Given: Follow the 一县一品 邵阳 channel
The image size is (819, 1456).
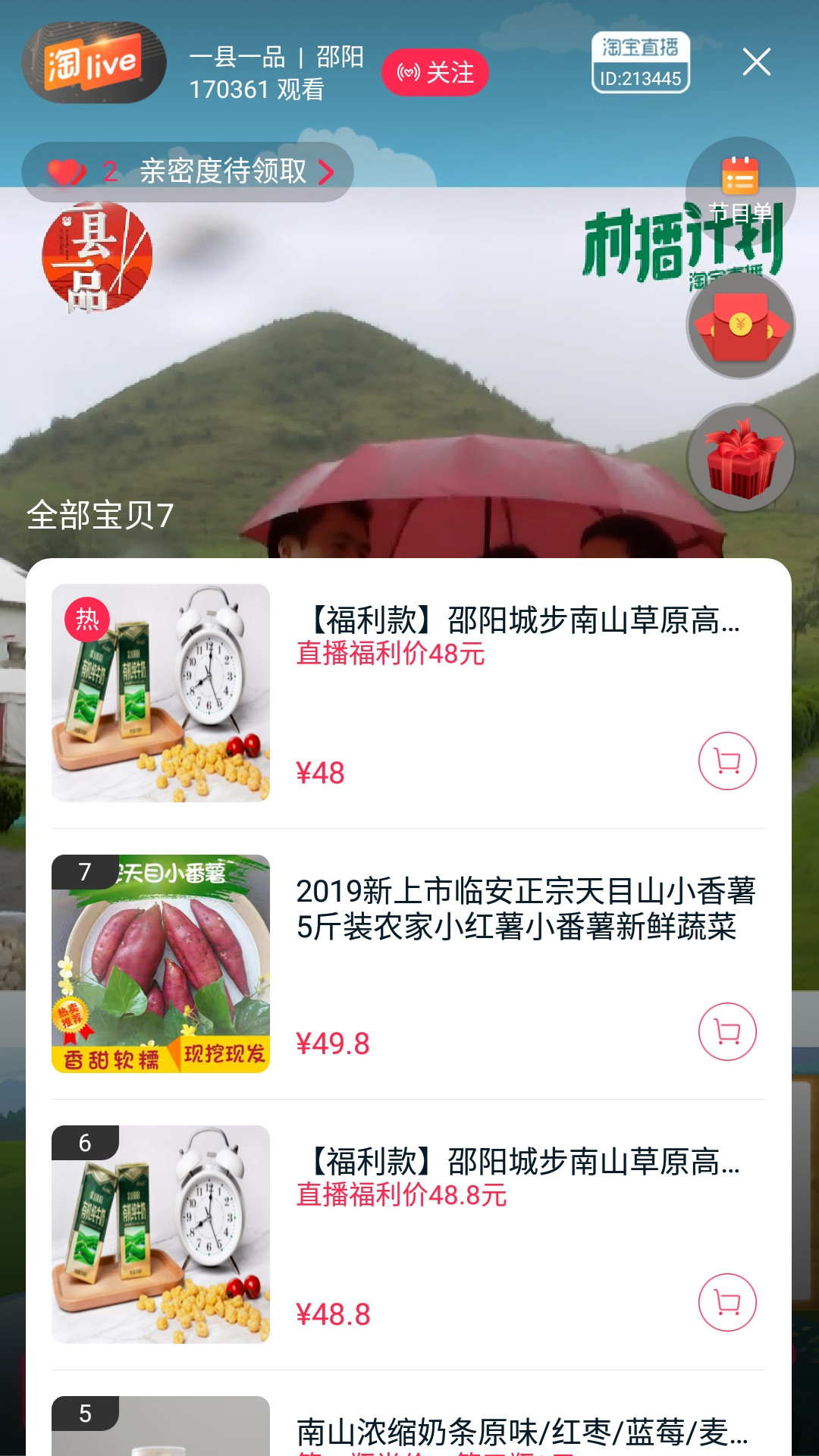Looking at the screenshot, I should (x=435, y=73).
